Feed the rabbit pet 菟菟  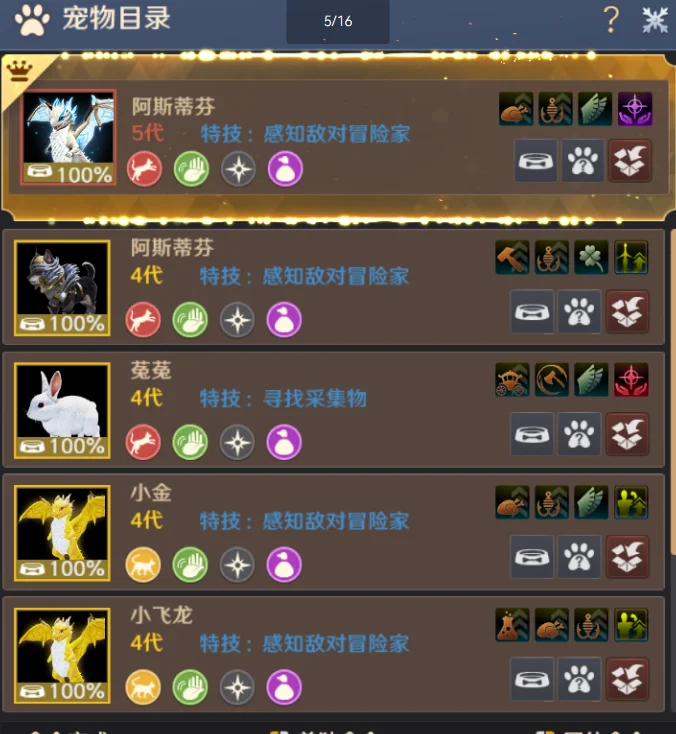(x=532, y=434)
